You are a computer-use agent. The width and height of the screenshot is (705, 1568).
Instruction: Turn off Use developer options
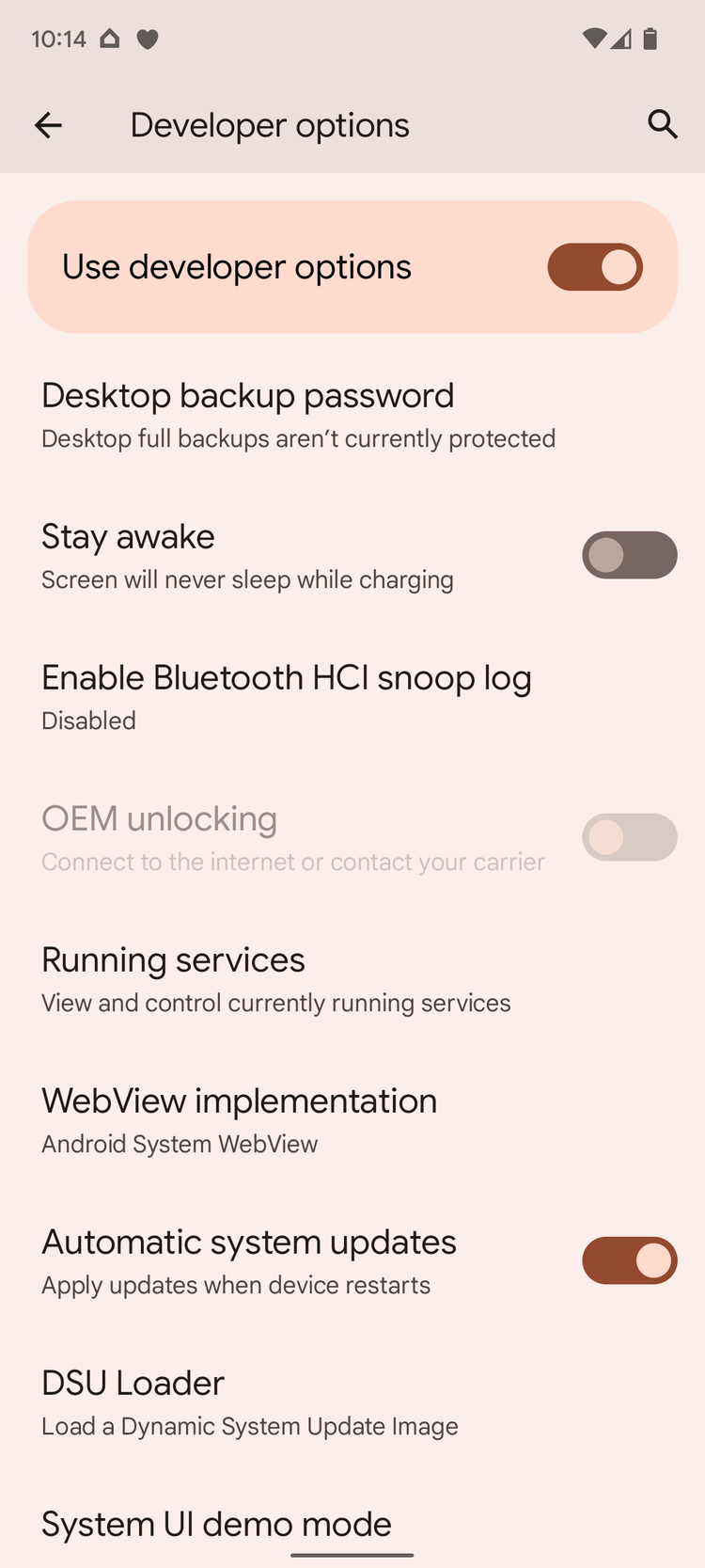[595, 267]
